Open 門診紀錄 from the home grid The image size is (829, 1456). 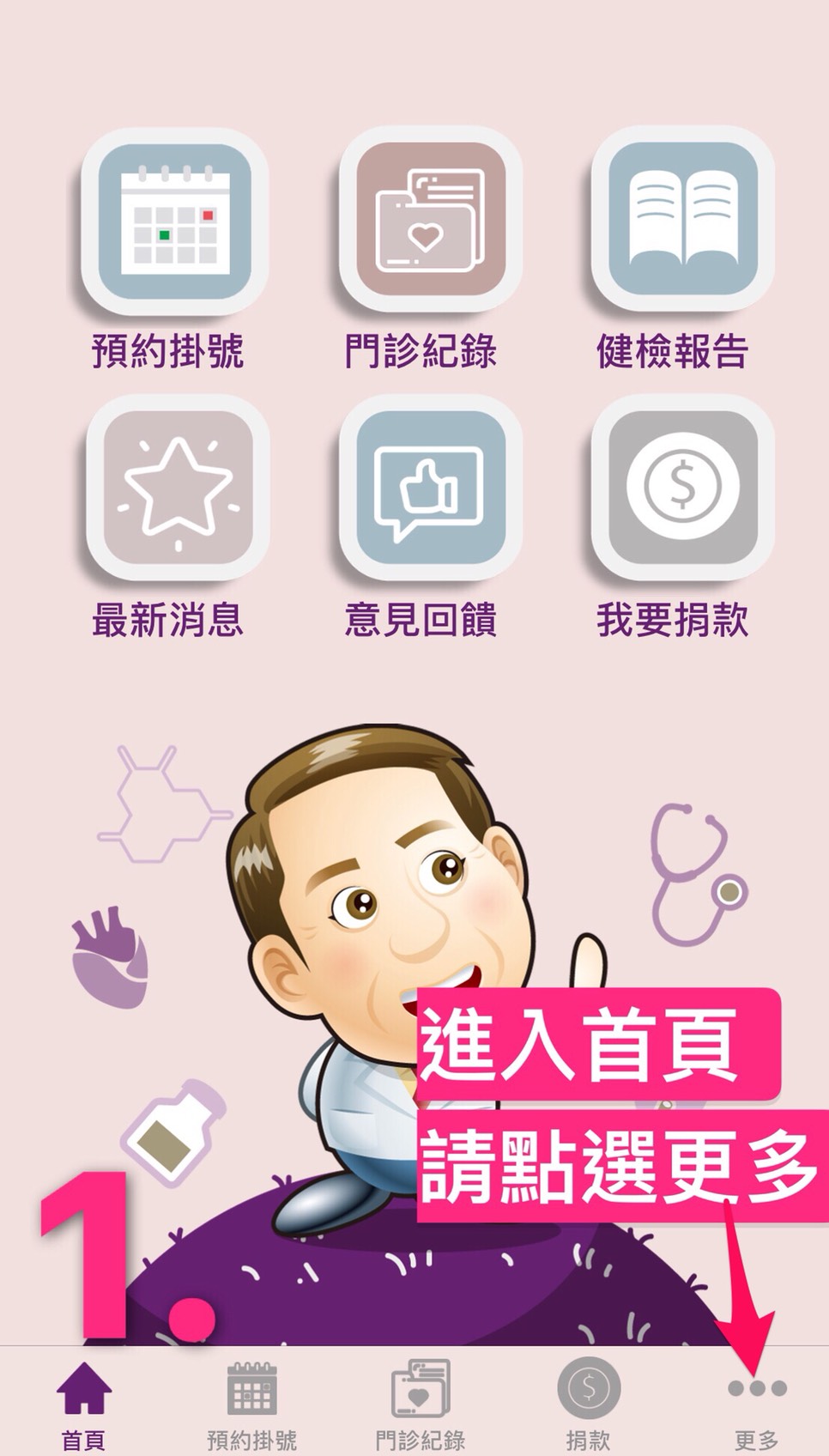click(x=430, y=221)
